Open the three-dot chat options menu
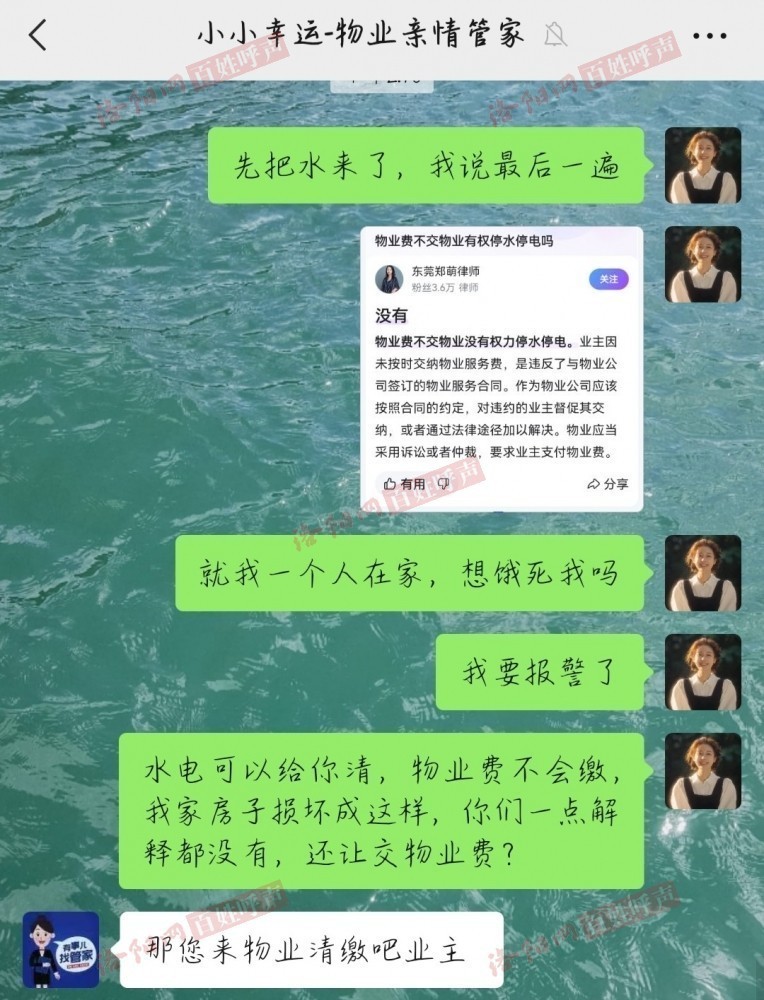The image size is (764, 1000). (709, 36)
